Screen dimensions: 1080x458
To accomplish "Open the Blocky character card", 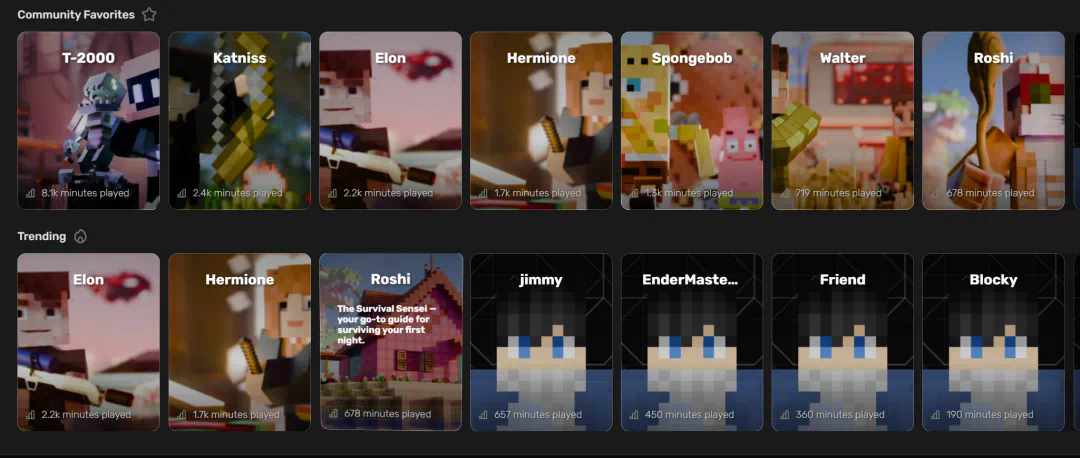I will tap(993, 342).
